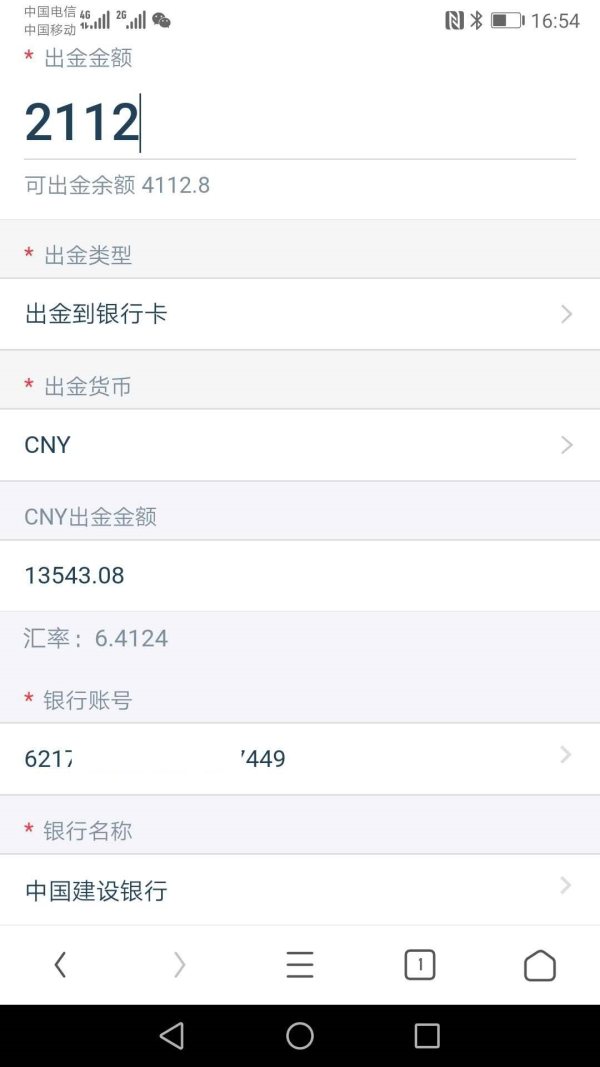Tap the 出金金额 amount field showing 2112

point(300,122)
